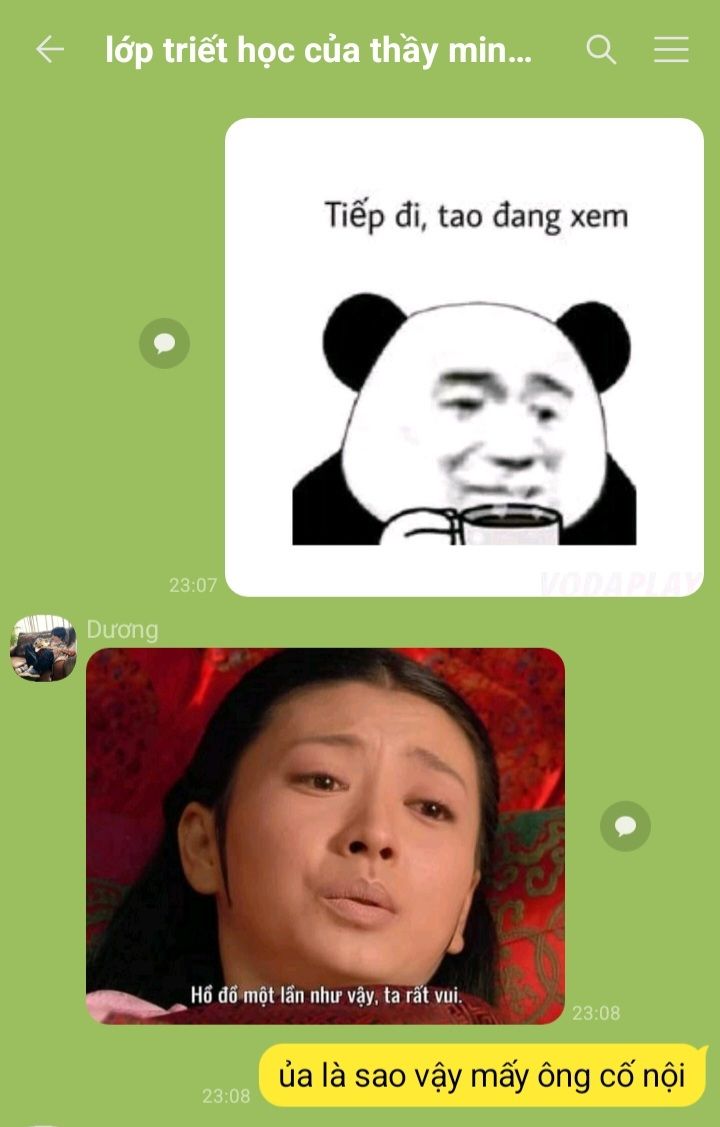
Task: Open the image sent by Dương
Action: pos(325,835)
